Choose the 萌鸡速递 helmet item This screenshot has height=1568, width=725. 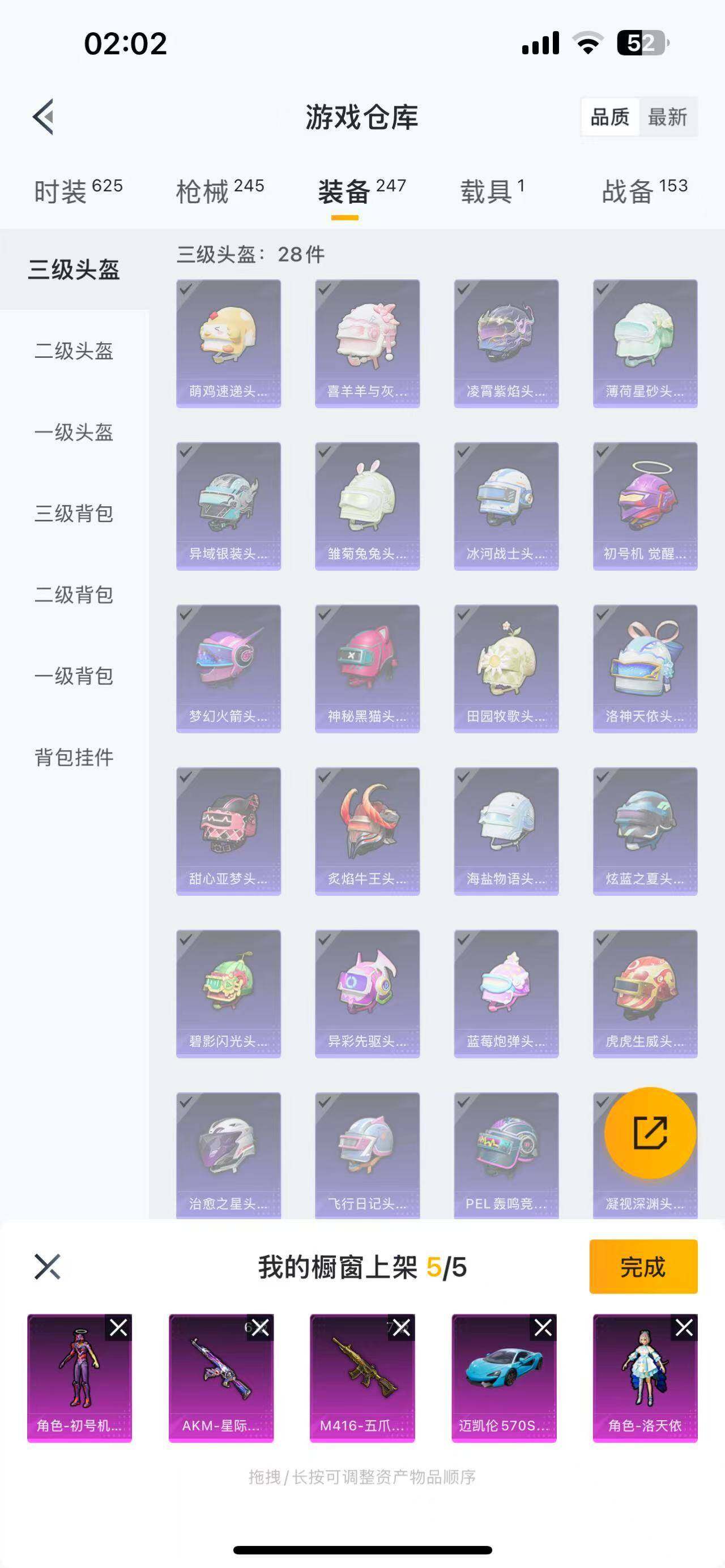pyautogui.click(x=228, y=343)
